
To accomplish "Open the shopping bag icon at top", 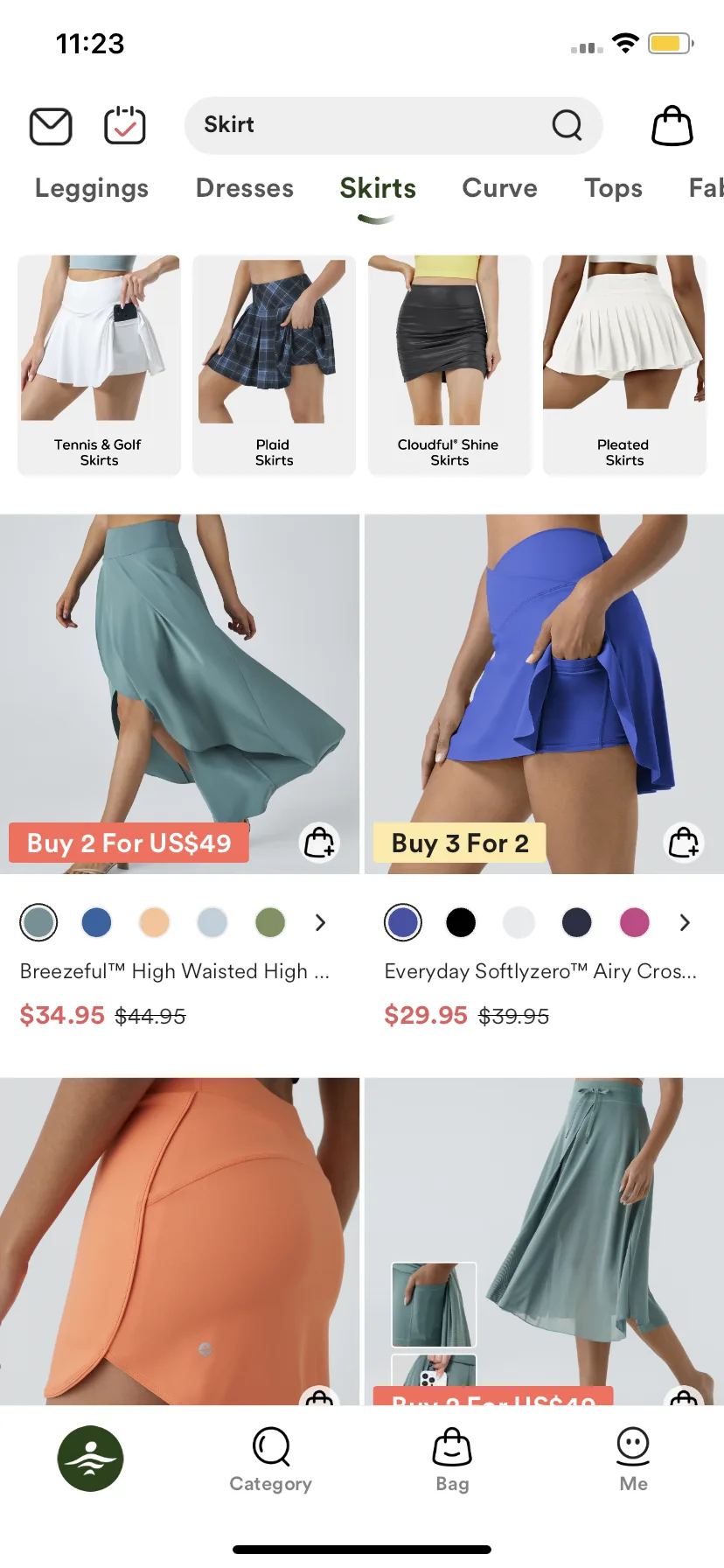I will pos(672,126).
